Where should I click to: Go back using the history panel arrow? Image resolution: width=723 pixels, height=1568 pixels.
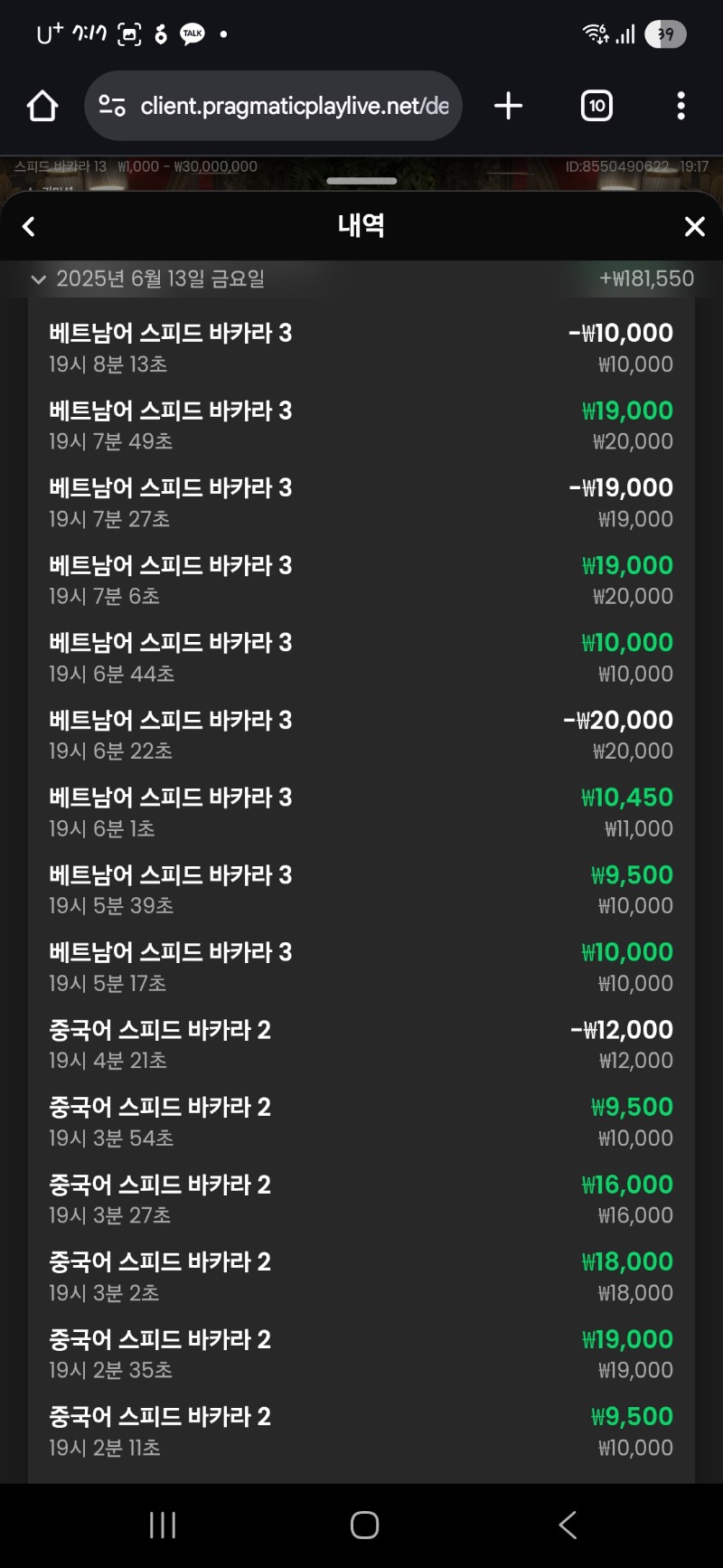pyautogui.click(x=29, y=226)
